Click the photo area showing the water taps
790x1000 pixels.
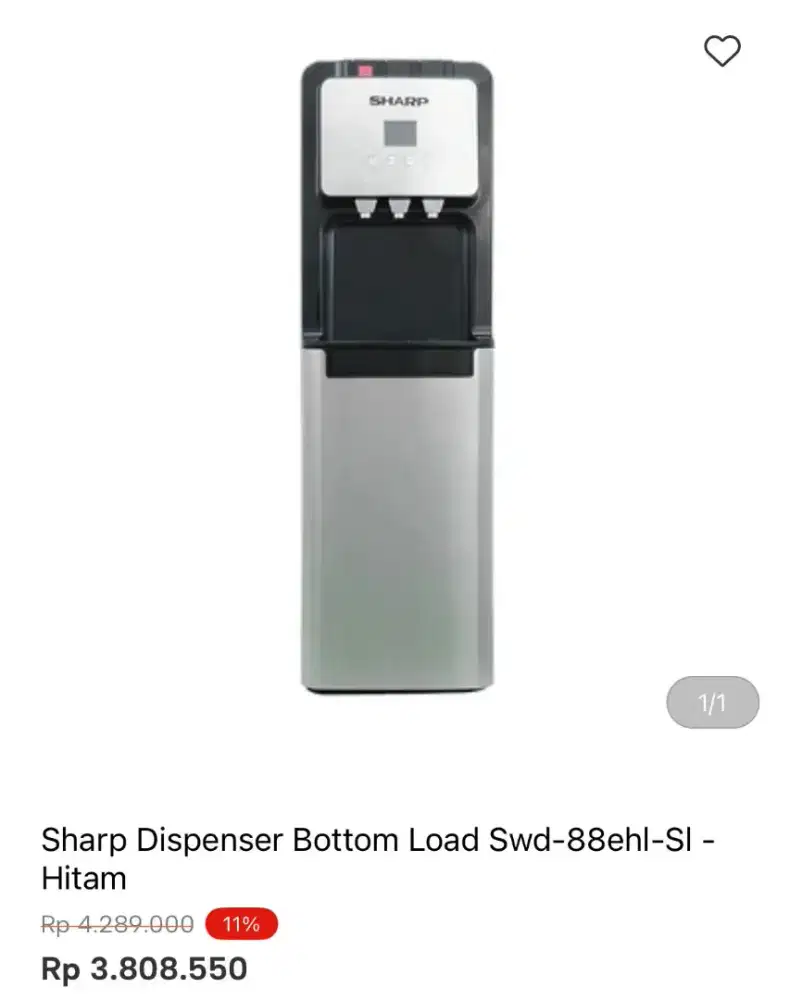pos(398,207)
